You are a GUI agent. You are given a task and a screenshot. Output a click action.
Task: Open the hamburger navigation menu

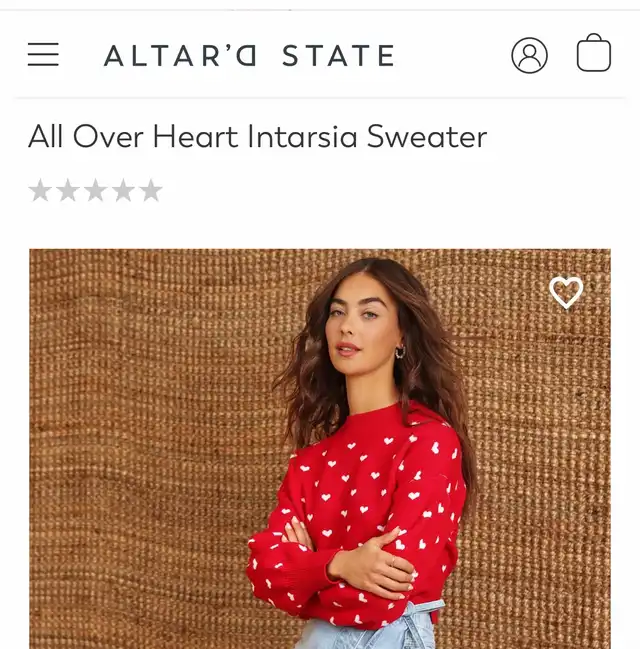pyautogui.click(x=43, y=55)
